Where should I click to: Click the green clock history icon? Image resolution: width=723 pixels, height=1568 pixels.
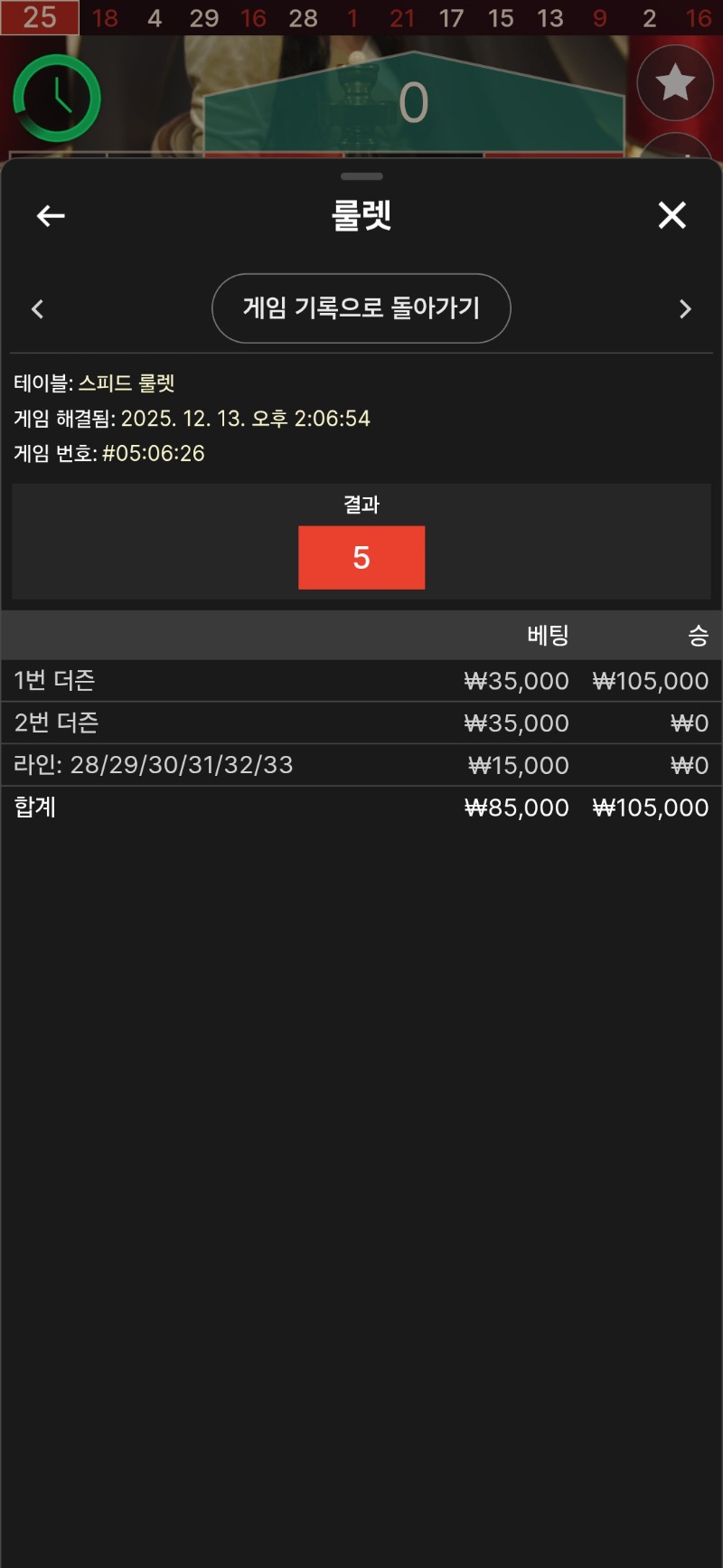tap(55, 98)
